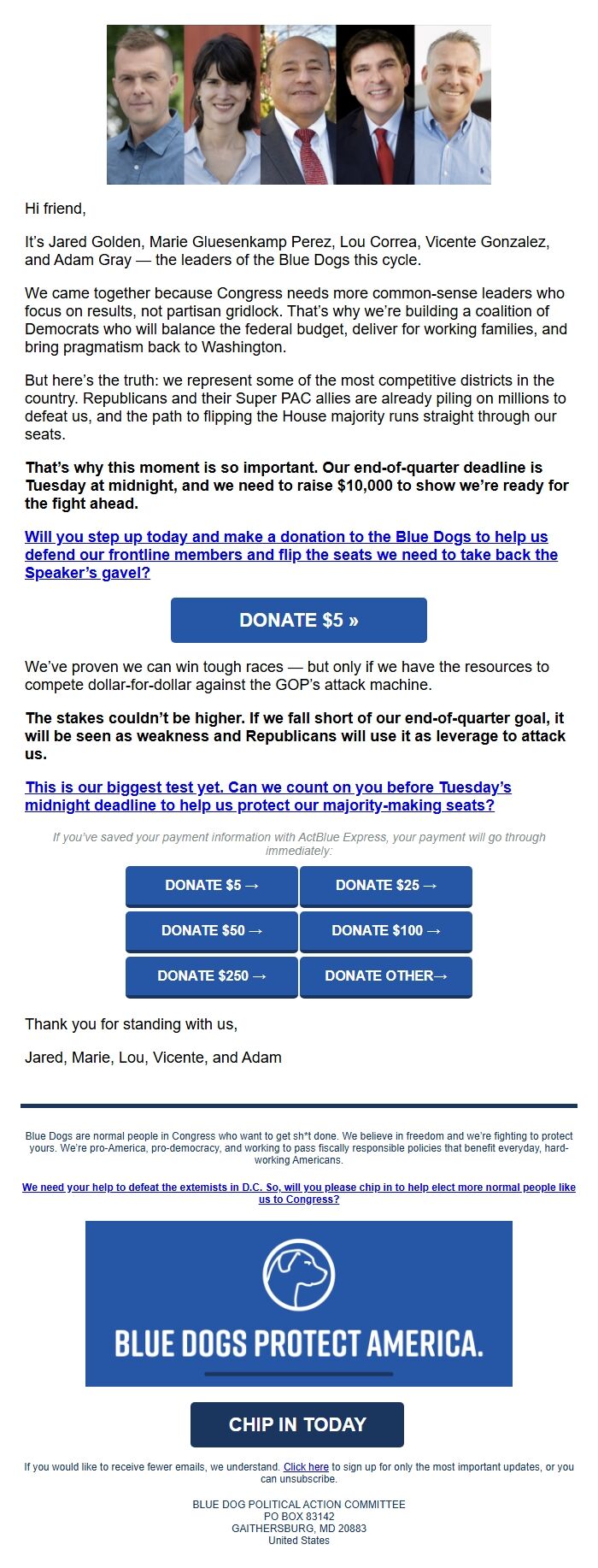Donate $25 via ActBlue Express
Image resolution: width=598 pixels, height=1568 pixels.
click(x=386, y=886)
